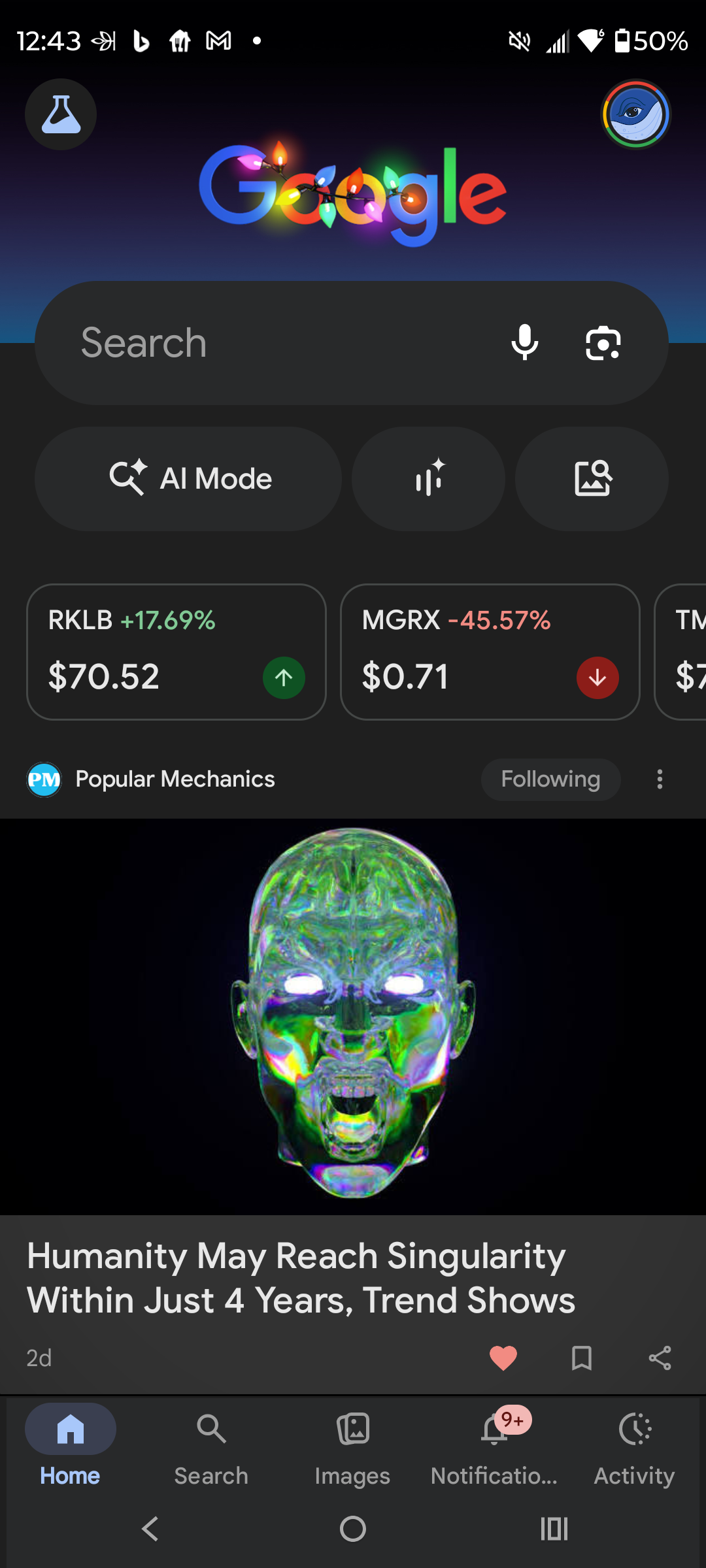Tap the Google search box

pos(275,343)
